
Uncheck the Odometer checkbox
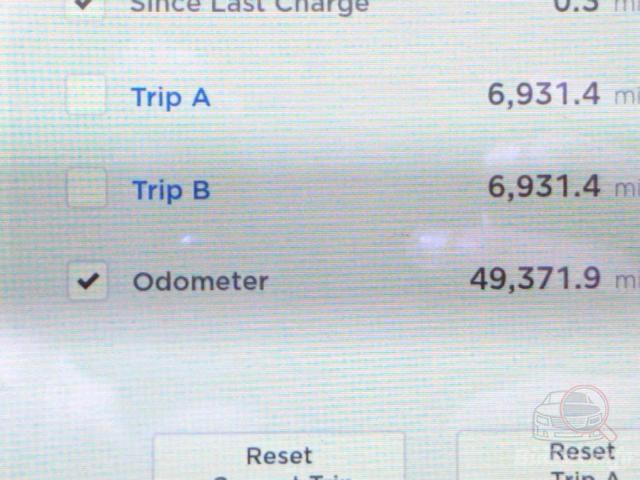pos(88,281)
